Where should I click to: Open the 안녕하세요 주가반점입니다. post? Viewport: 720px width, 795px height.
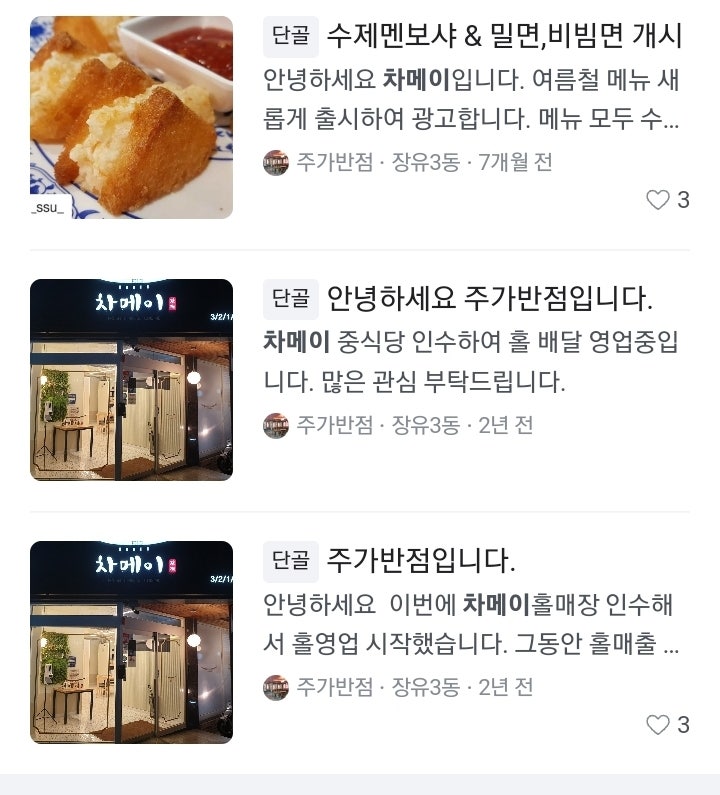click(489, 298)
